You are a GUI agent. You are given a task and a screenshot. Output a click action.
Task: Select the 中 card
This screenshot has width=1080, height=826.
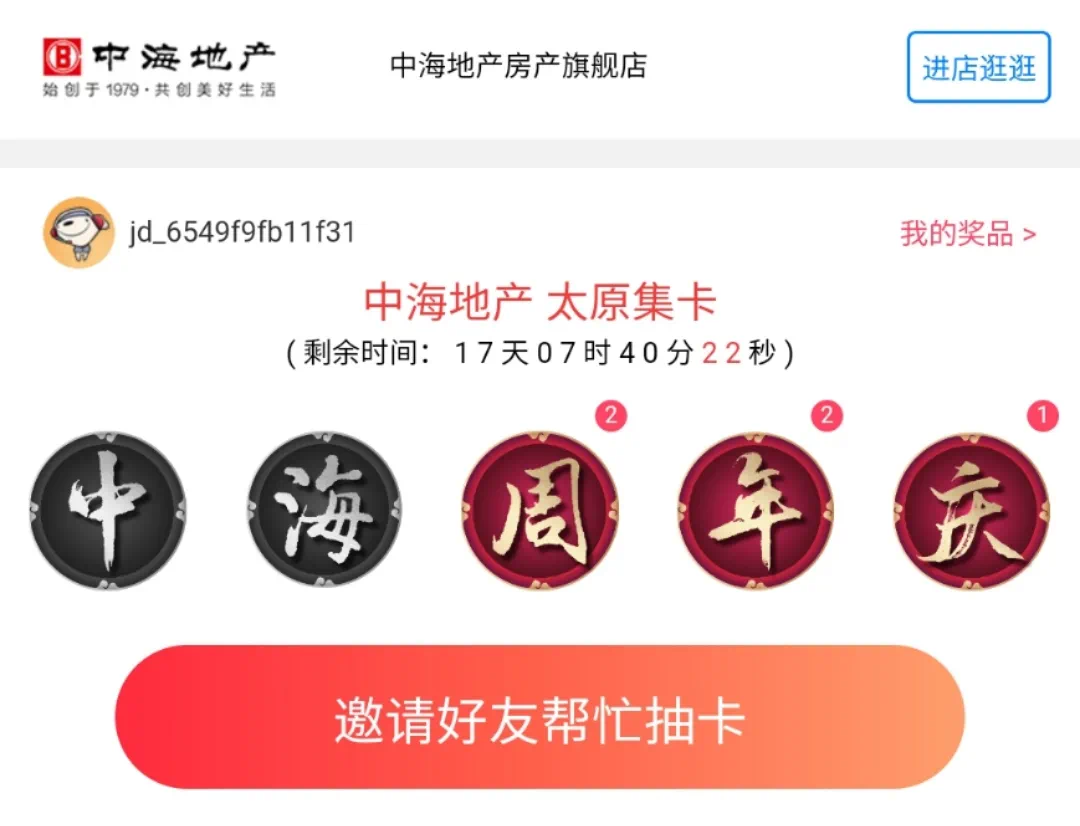click(x=108, y=510)
